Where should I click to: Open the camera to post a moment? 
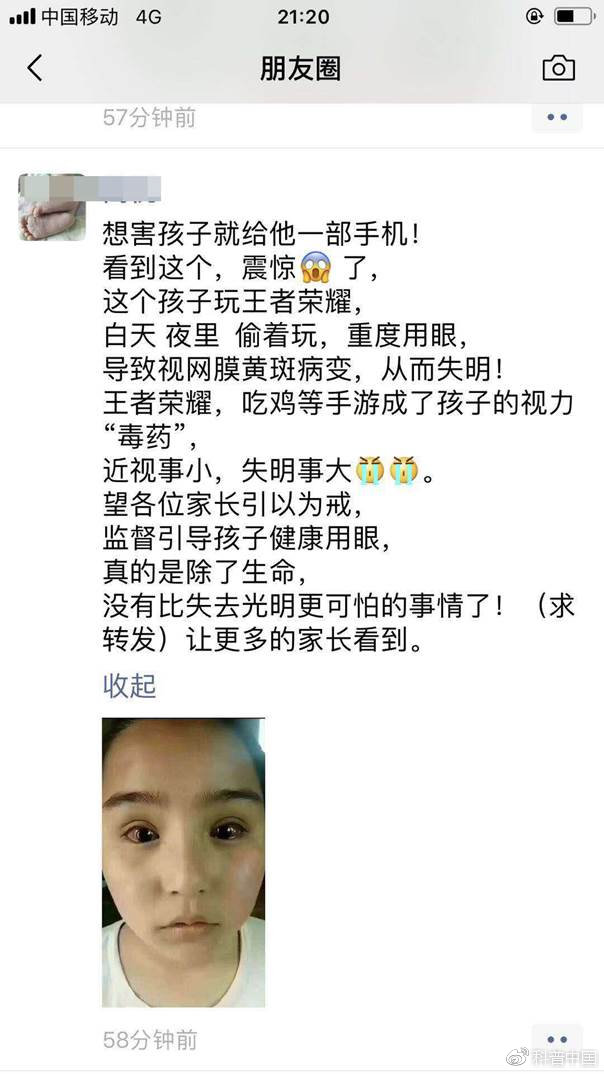558,68
